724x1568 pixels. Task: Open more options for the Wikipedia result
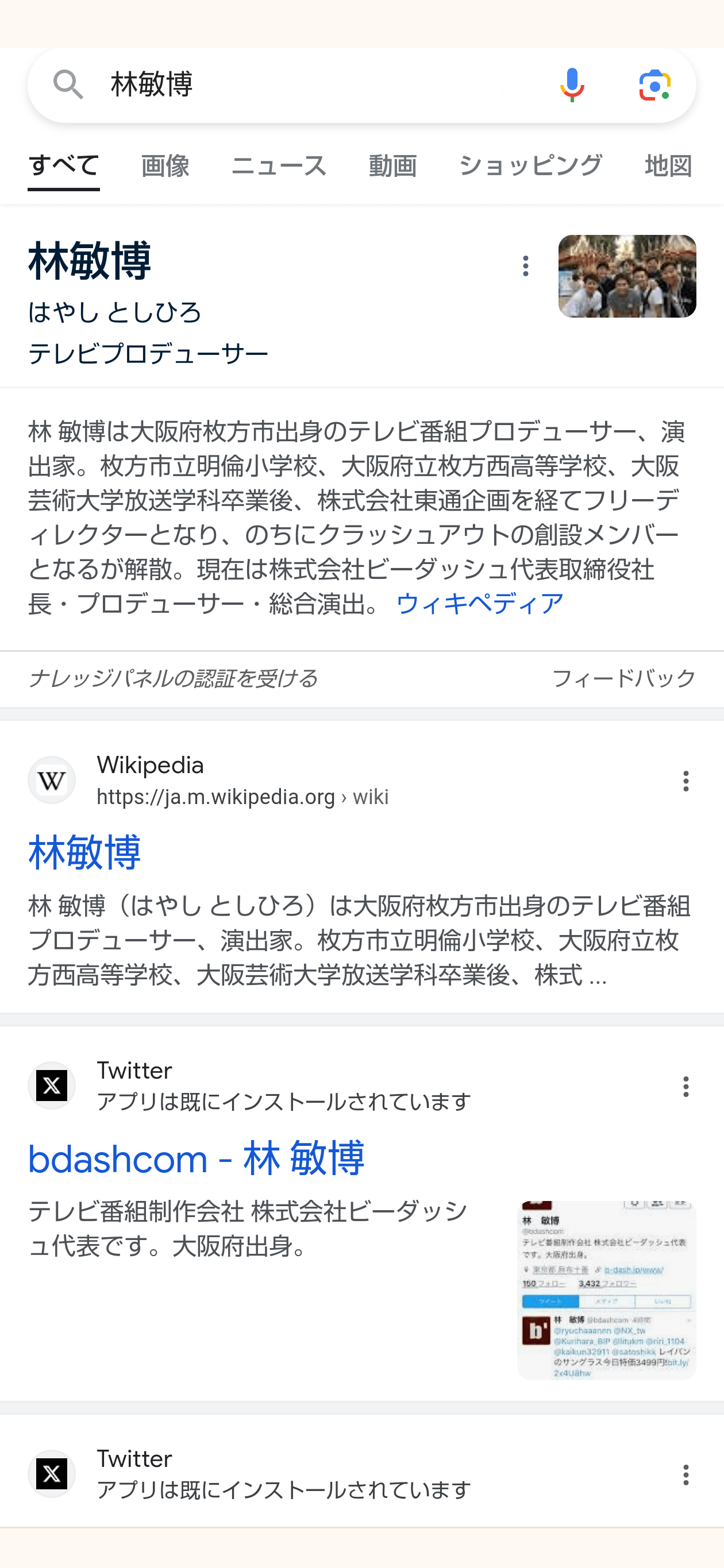tap(686, 781)
